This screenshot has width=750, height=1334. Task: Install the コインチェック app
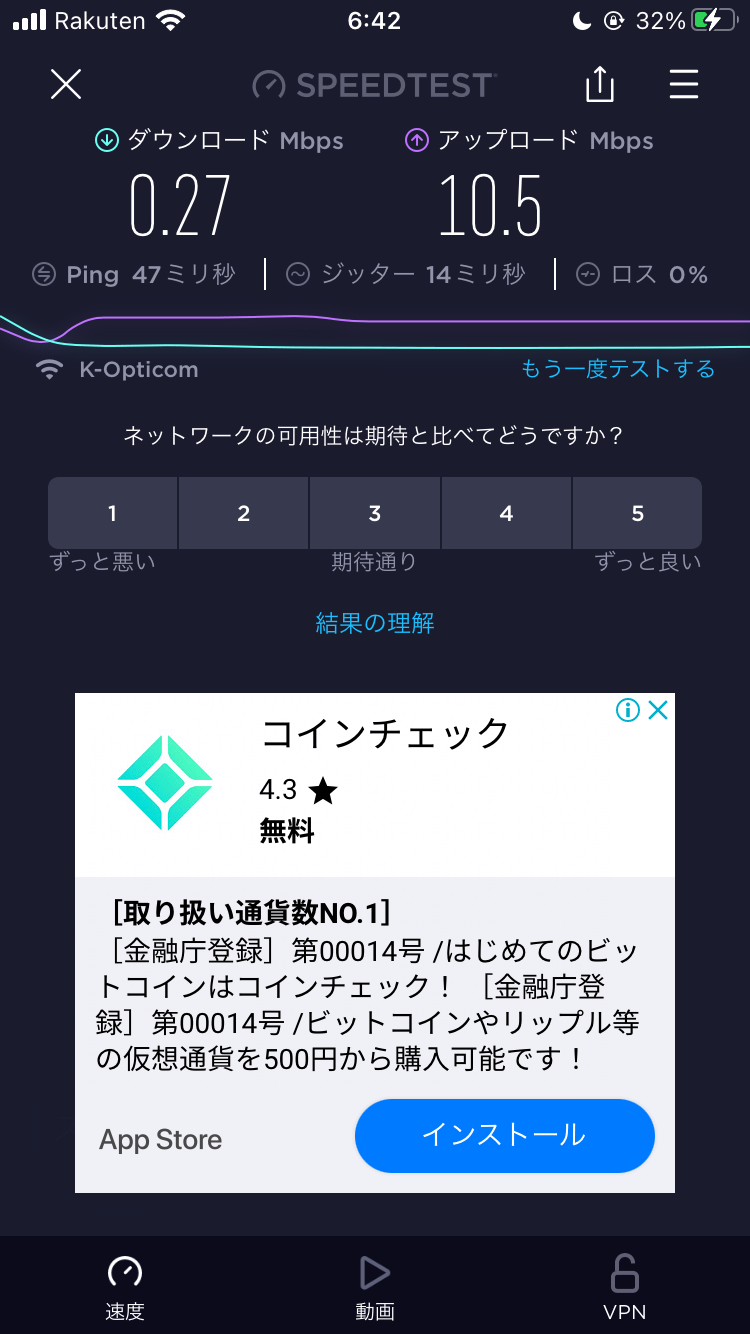pos(504,1135)
